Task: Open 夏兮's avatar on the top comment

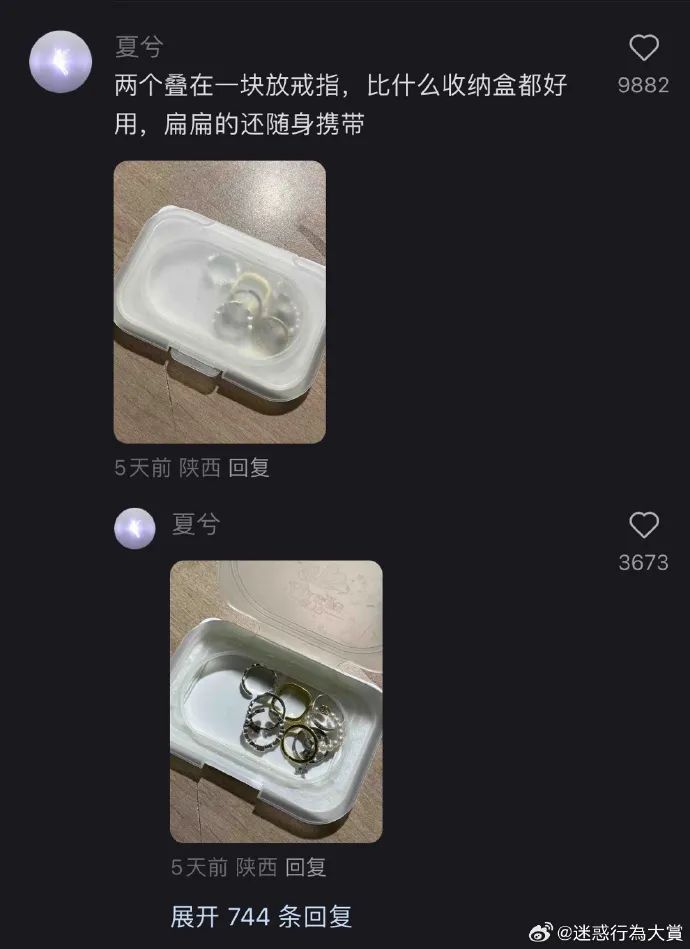Action: point(61,61)
